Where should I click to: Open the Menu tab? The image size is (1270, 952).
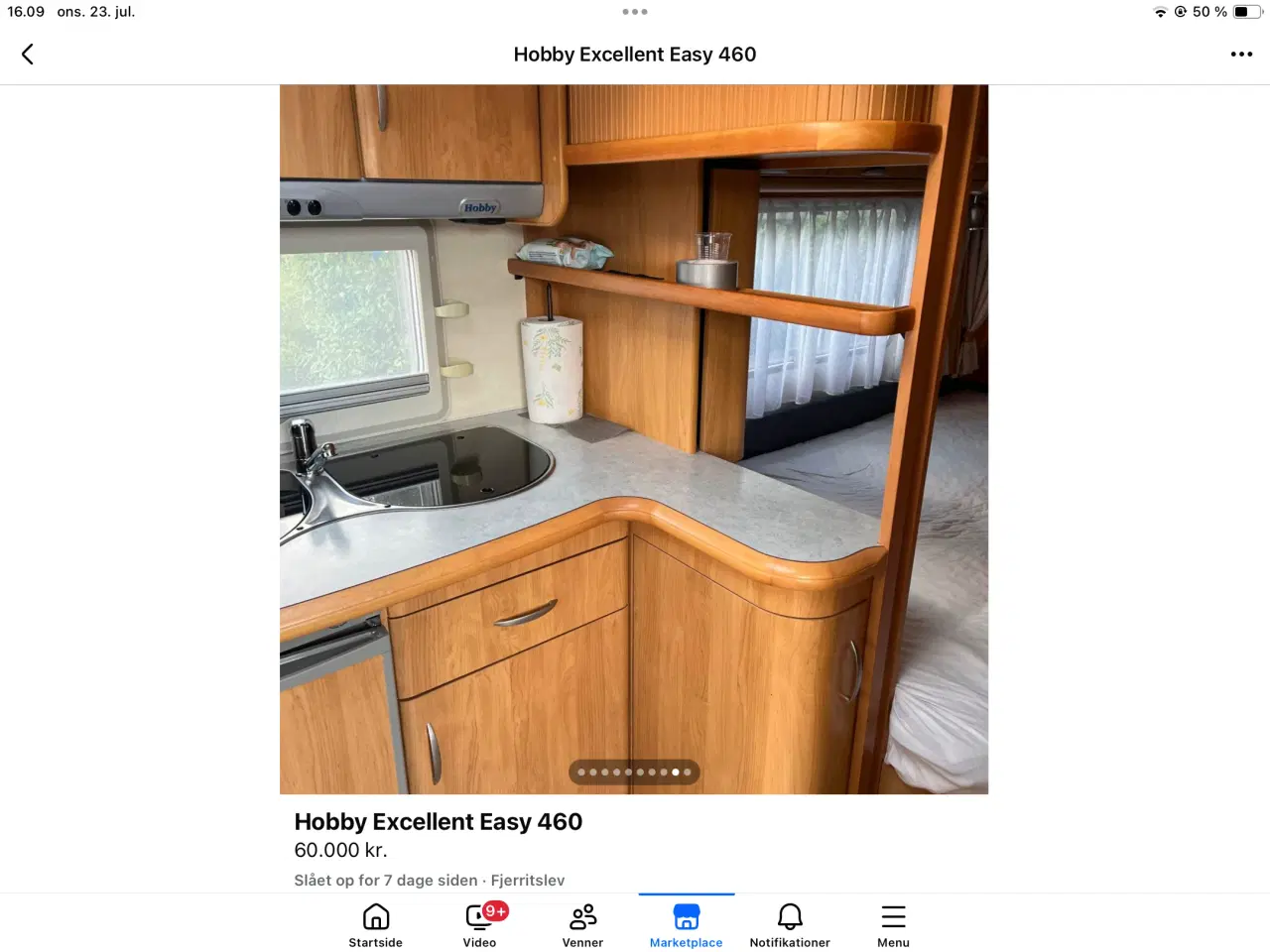(893, 925)
